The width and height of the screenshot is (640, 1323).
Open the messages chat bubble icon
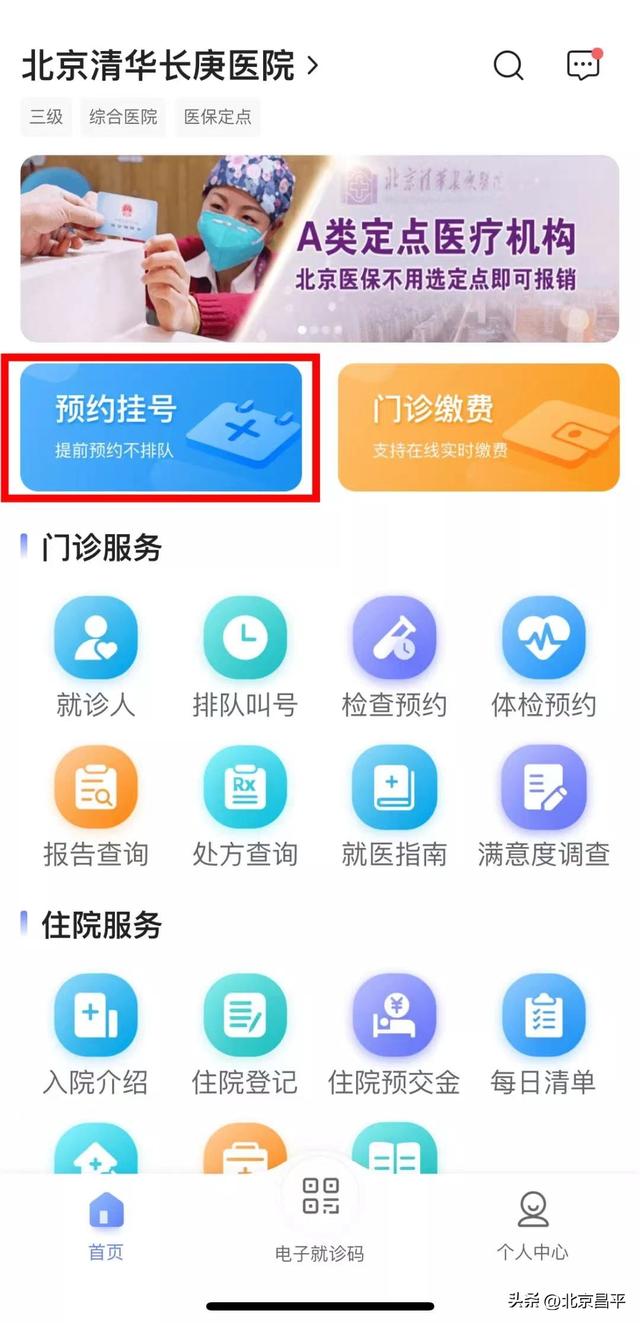(x=583, y=65)
